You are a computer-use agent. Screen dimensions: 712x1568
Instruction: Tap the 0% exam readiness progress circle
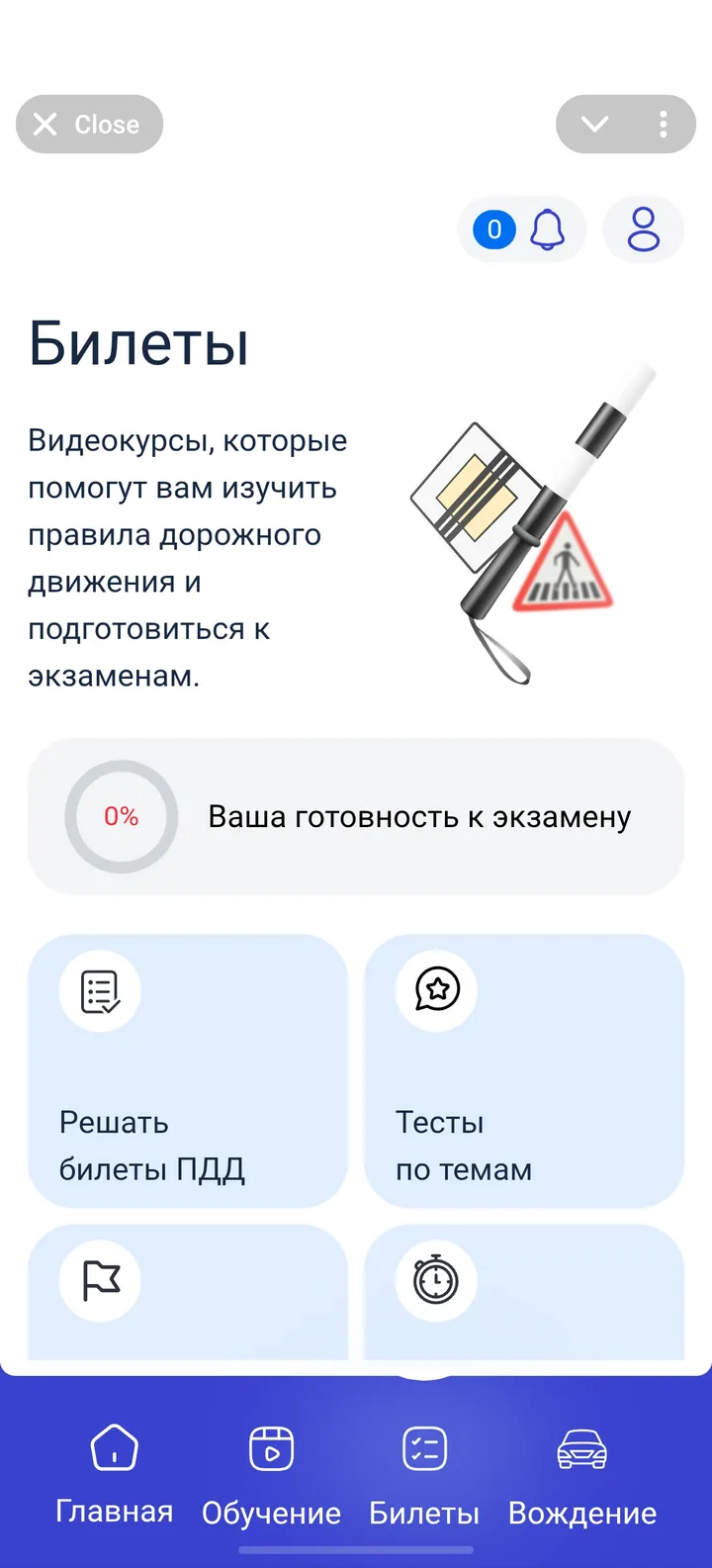[x=121, y=816]
